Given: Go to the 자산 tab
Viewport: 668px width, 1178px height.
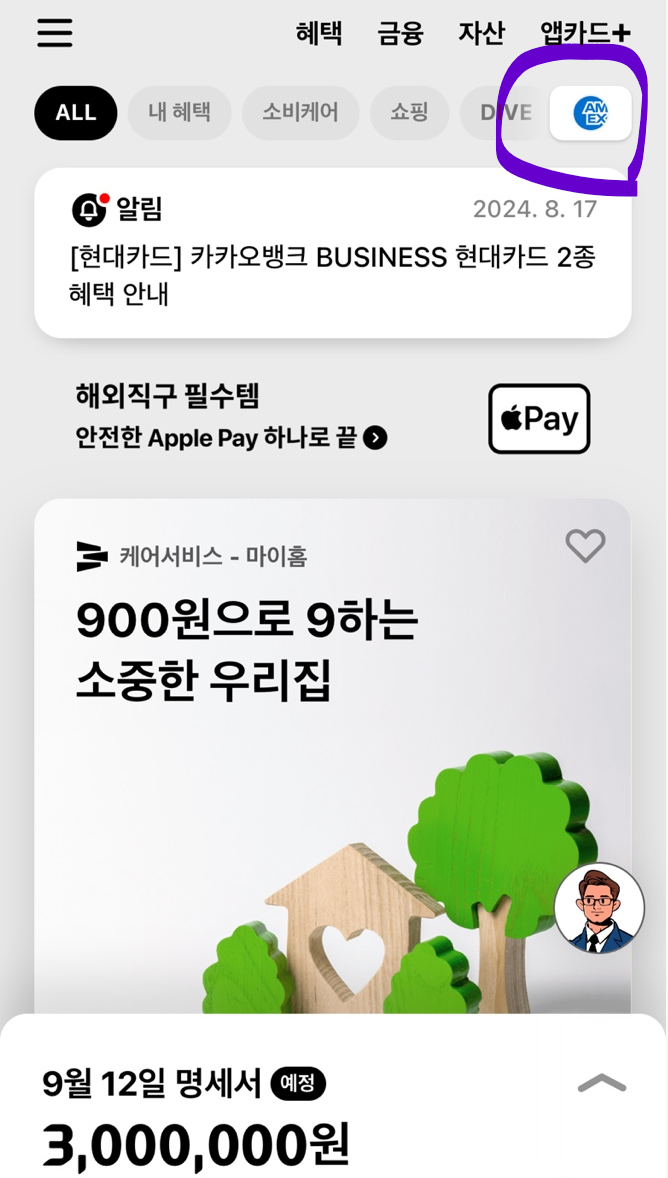Looking at the screenshot, I should [x=482, y=33].
